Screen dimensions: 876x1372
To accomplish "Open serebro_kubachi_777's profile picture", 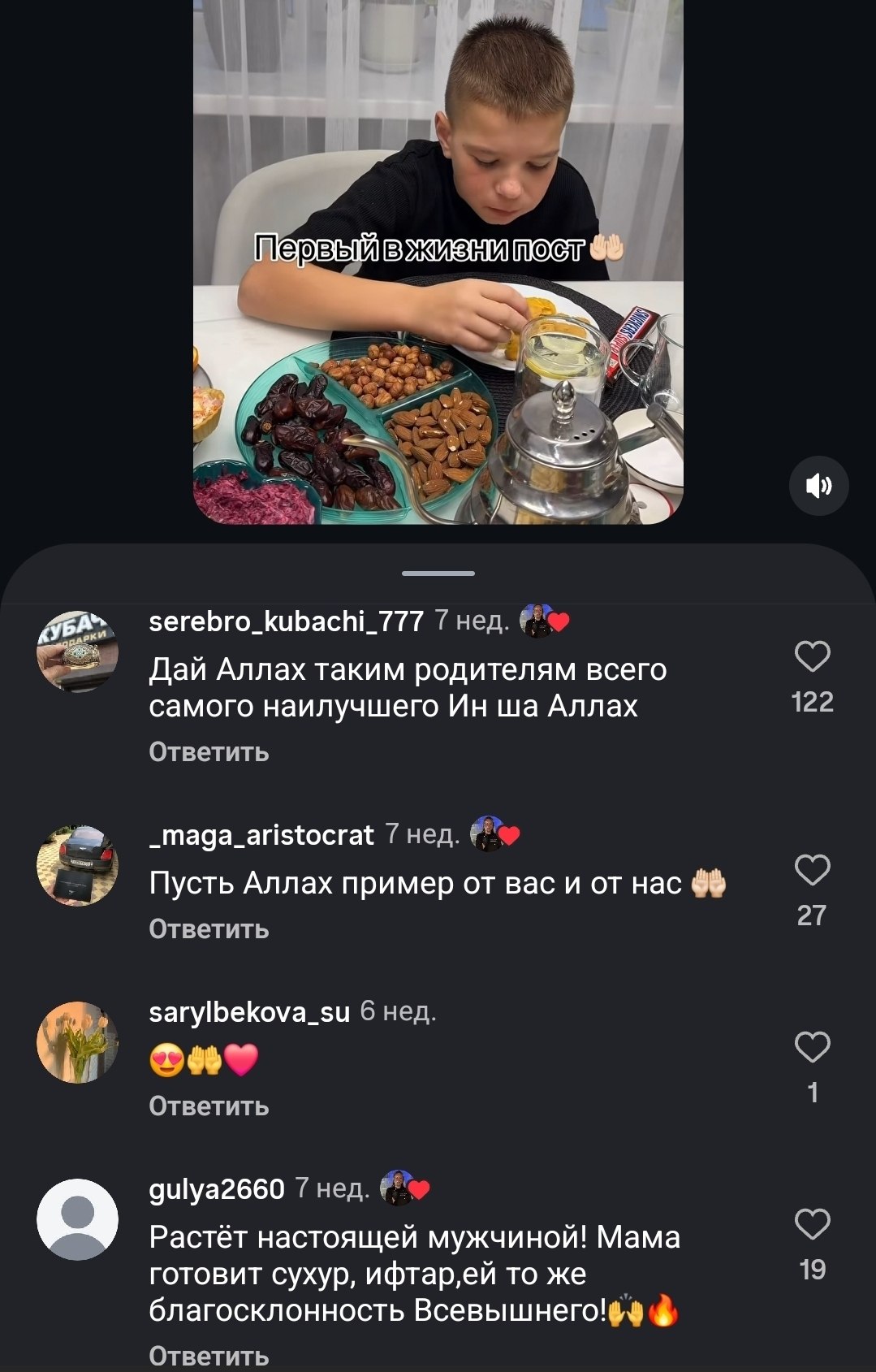I will tap(77, 651).
